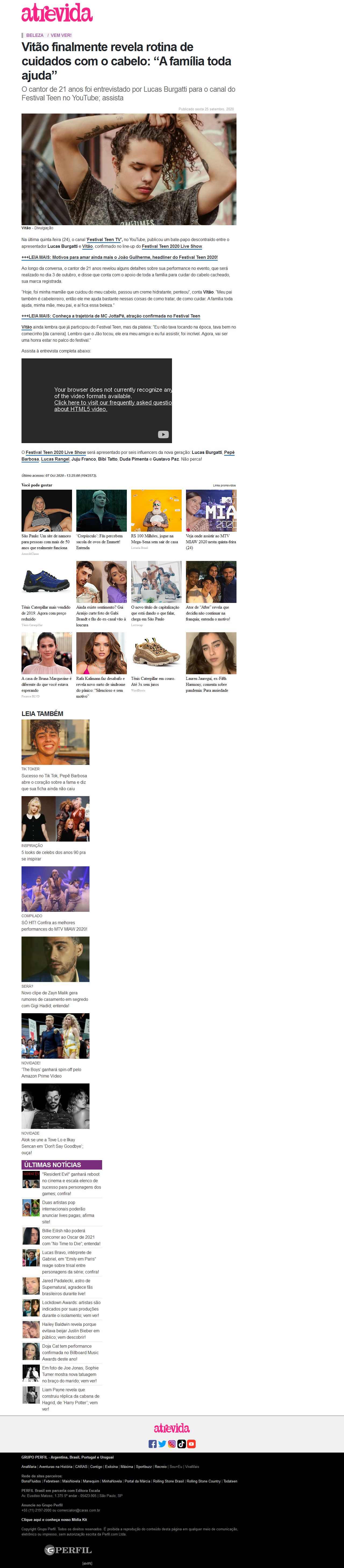The width and height of the screenshot is (344, 1568).
Task: Open the 'Festival Teen TV' link
Action: pos(104,240)
